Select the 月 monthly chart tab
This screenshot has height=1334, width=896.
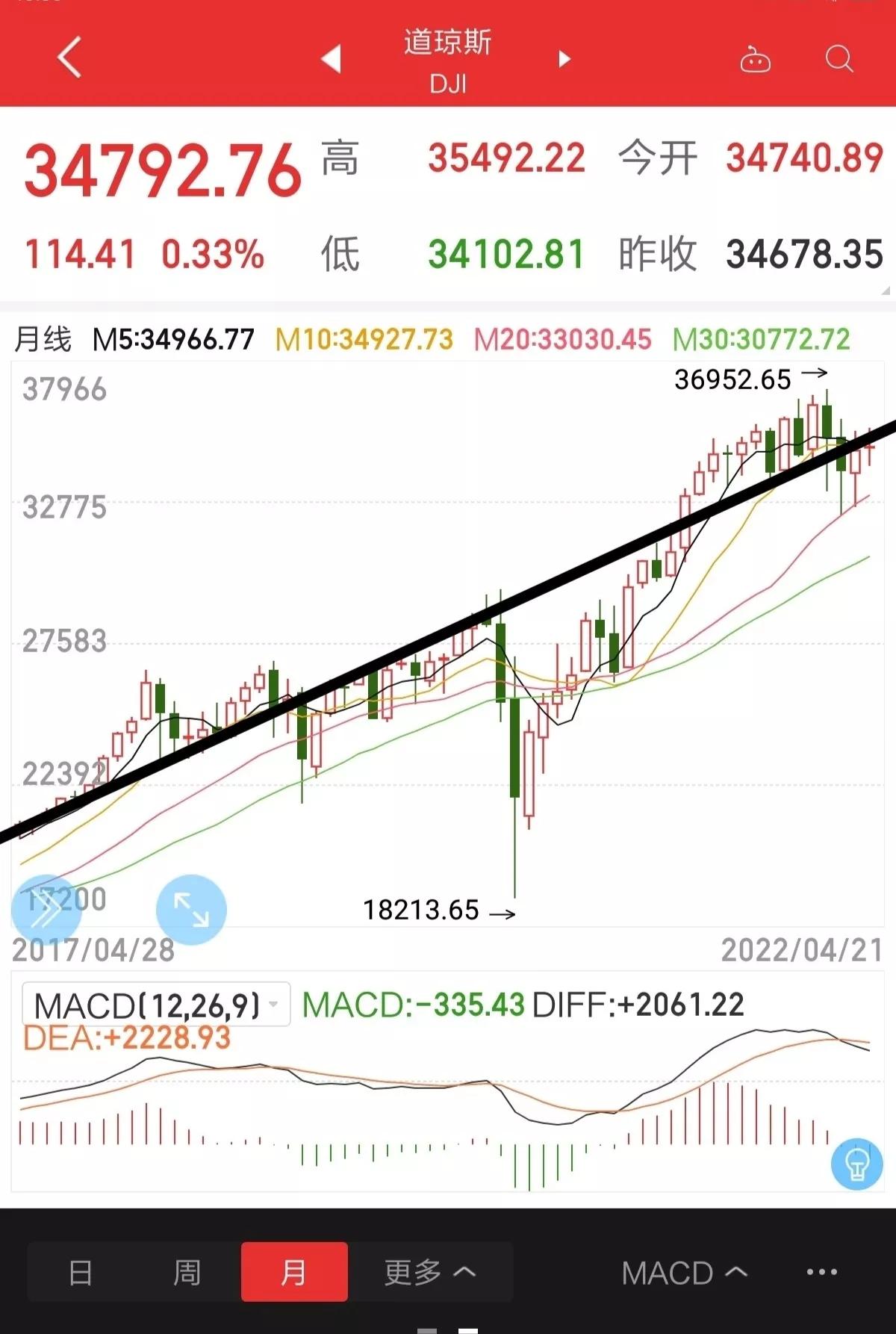point(294,1270)
